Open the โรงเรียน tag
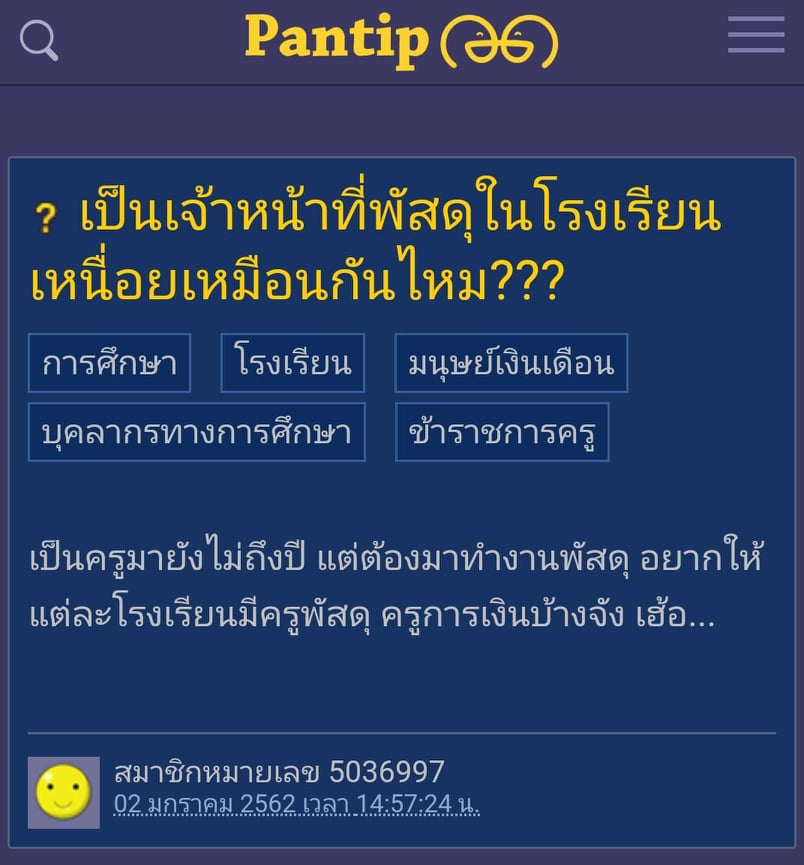Image resolution: width=804 pixels, height=865 pixels. [293, 363]
